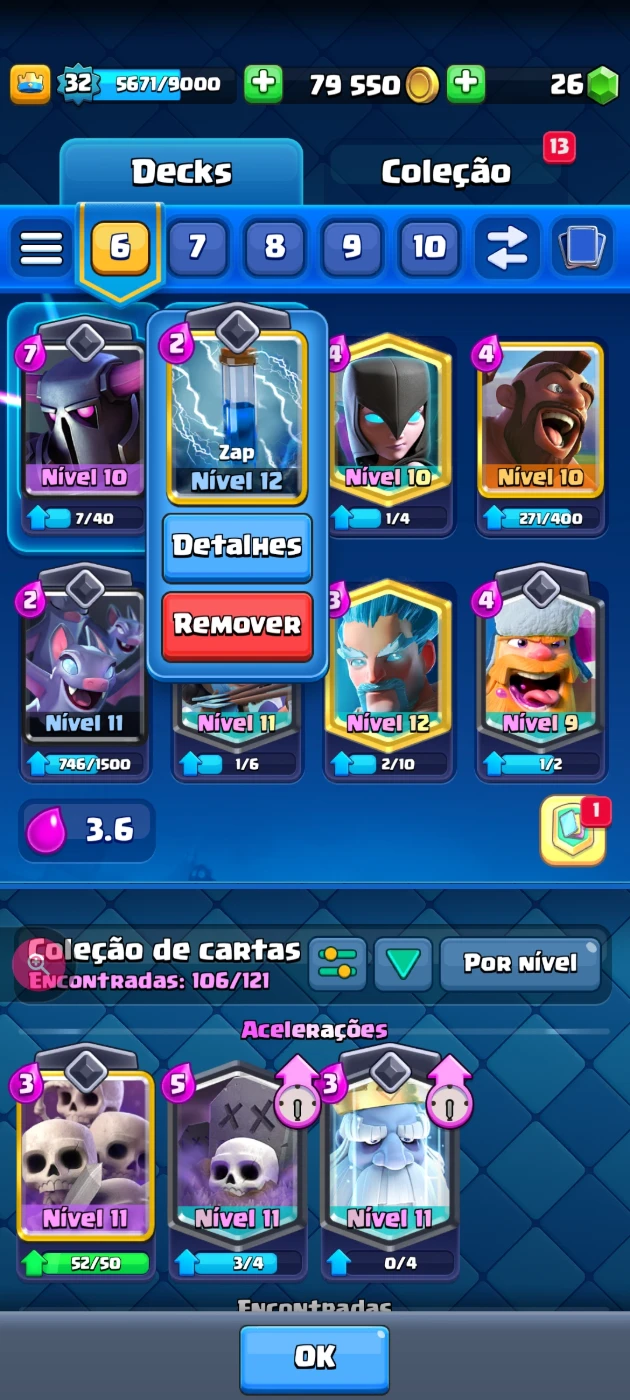Select deck slot 9
The width and height of the screenshot is (630, 1400).
tap(351, 247)
